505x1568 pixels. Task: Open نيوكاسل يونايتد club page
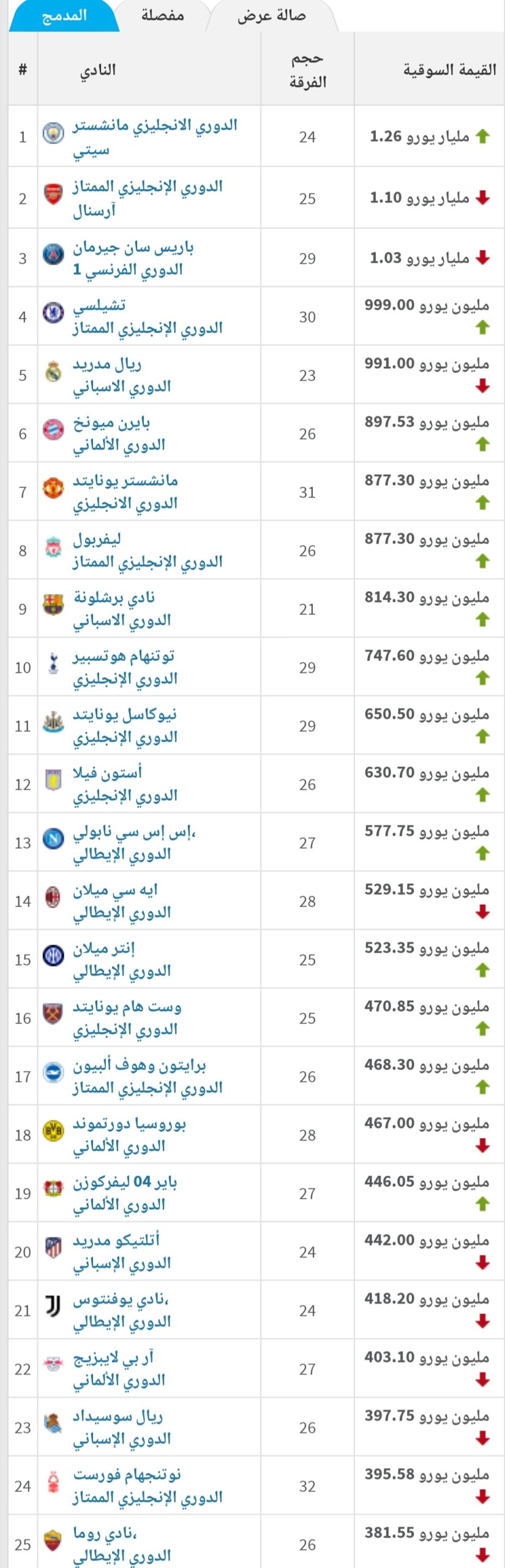tap(125, 715)
